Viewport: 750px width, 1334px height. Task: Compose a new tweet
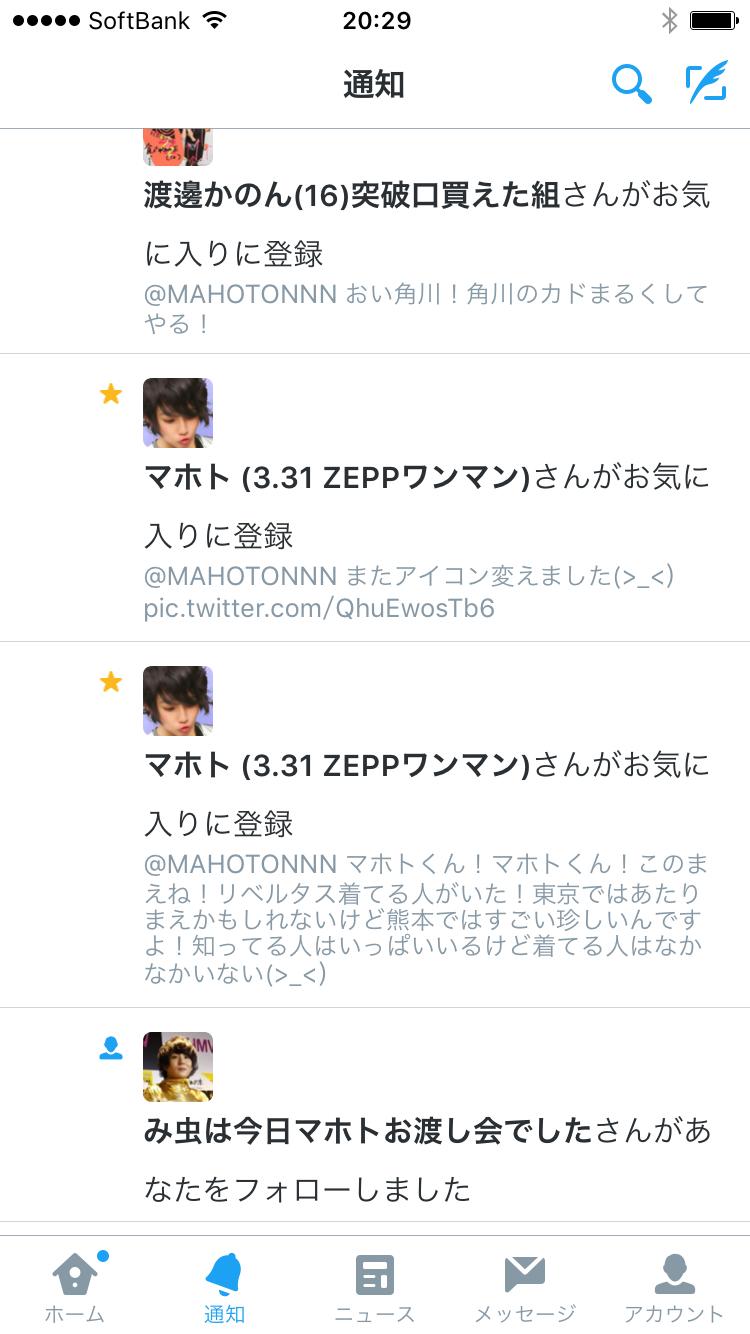click(x=706, y=85)
